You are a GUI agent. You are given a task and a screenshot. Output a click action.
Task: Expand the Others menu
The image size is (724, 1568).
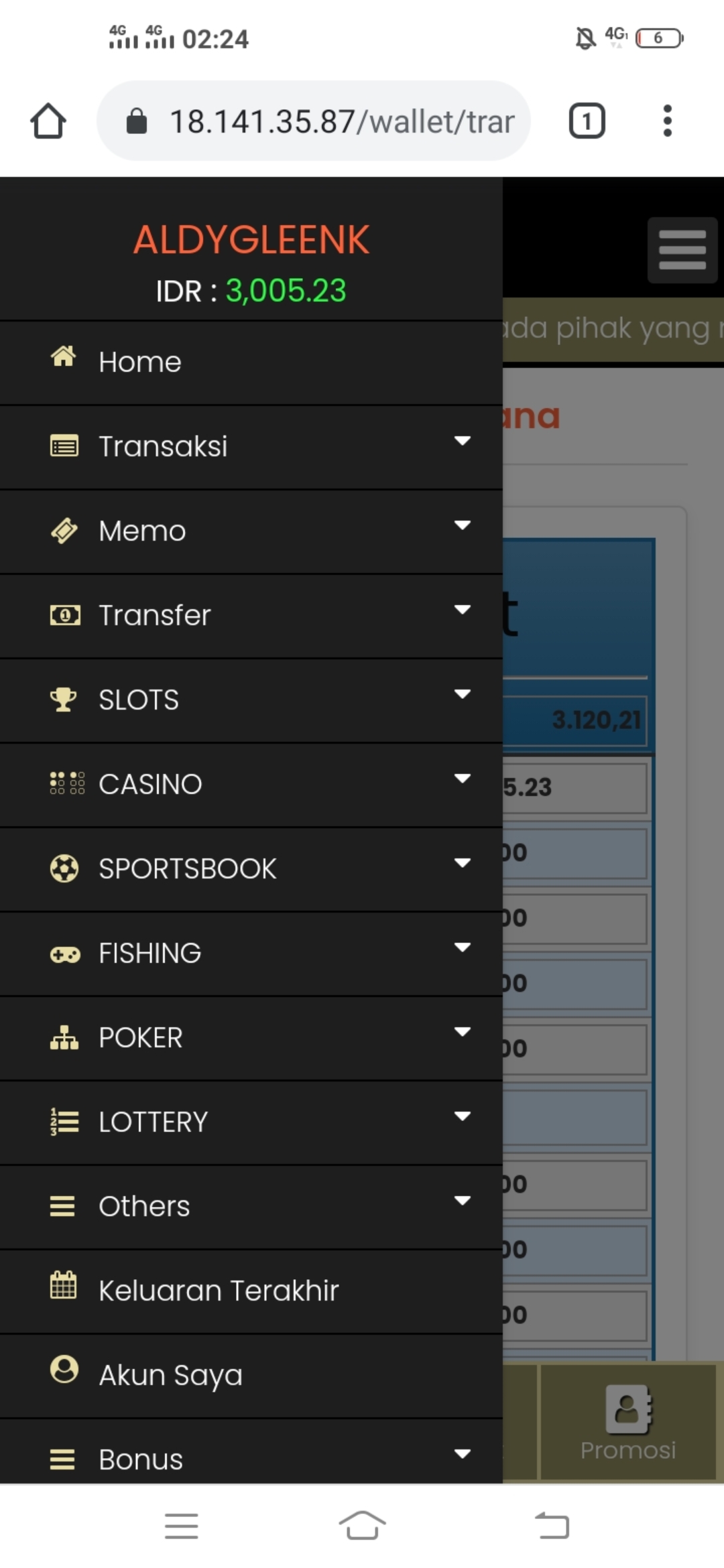tap(251, 1207)
